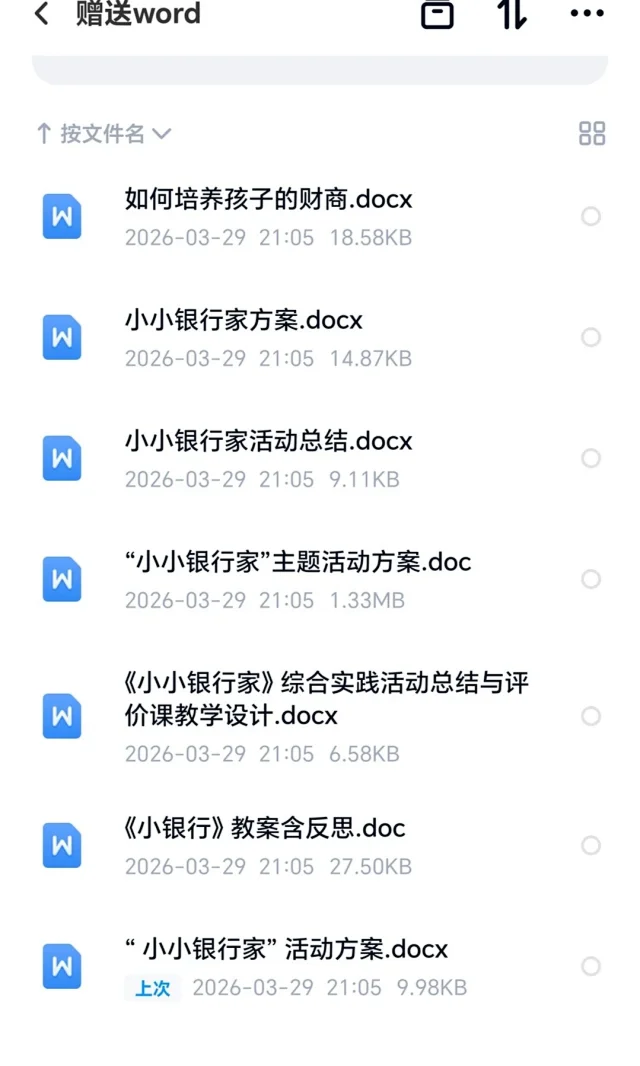Screen dimensions: 640x1066
Task: Open "小小银行家"主题活动方案.doc
Action: [297, 563]
